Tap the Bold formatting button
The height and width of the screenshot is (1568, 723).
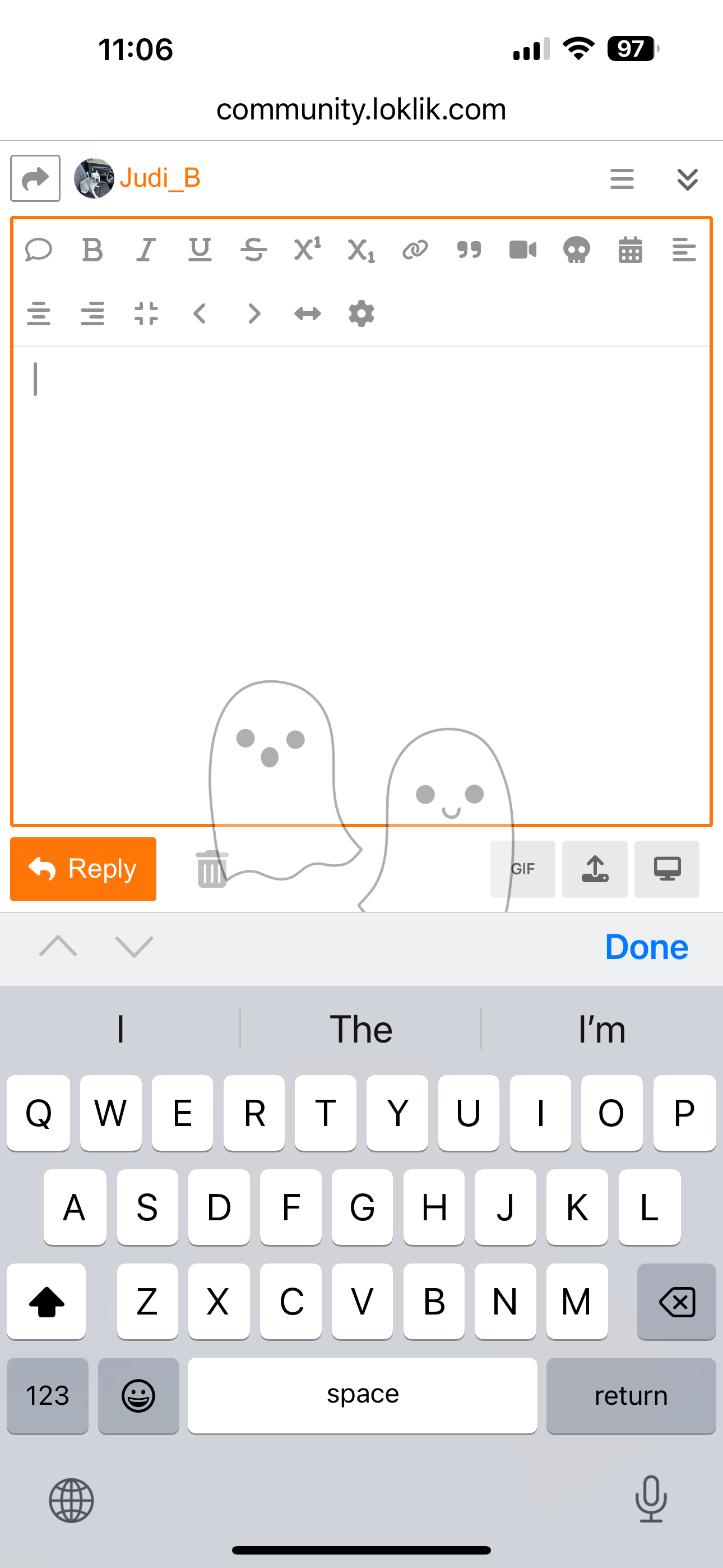point(92,250)
